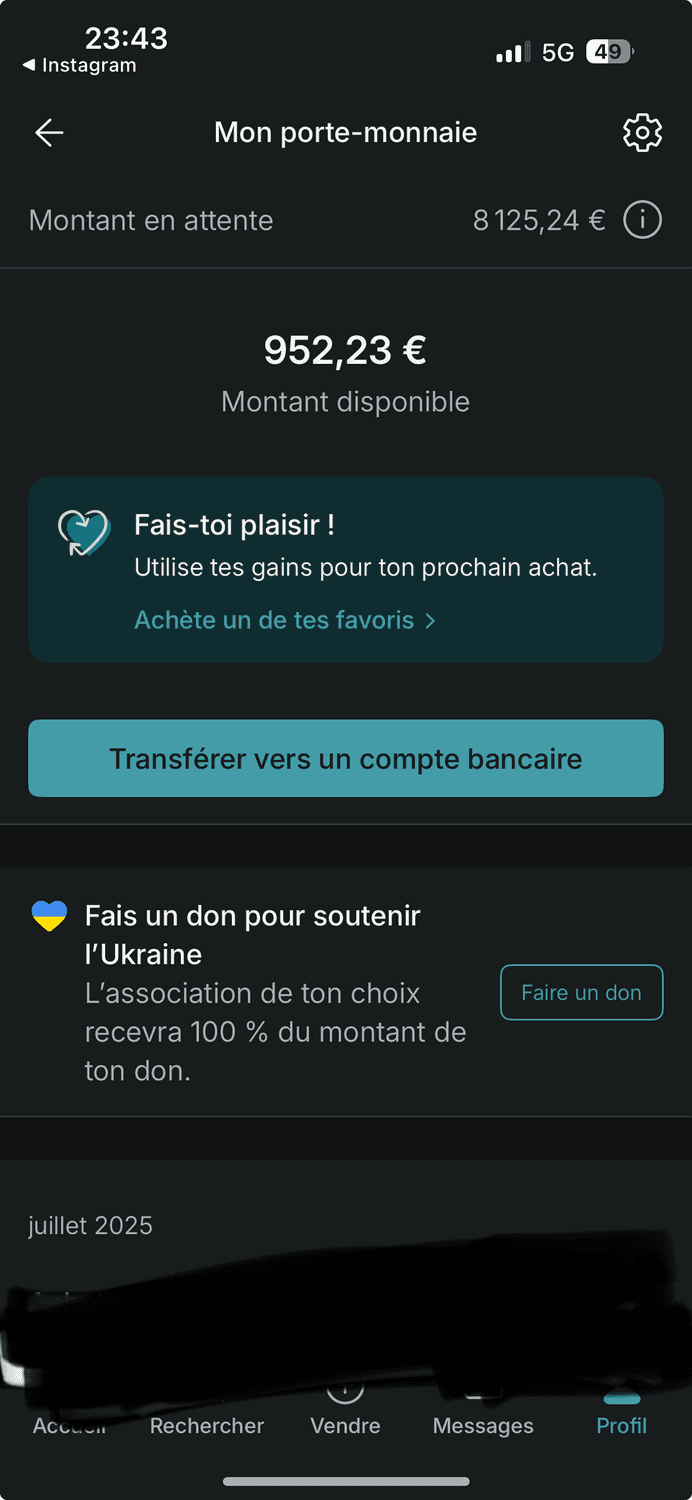692x1500 pixels.
Task: Tap Transférer vers un compte bancaire
Action: [345, 758]
